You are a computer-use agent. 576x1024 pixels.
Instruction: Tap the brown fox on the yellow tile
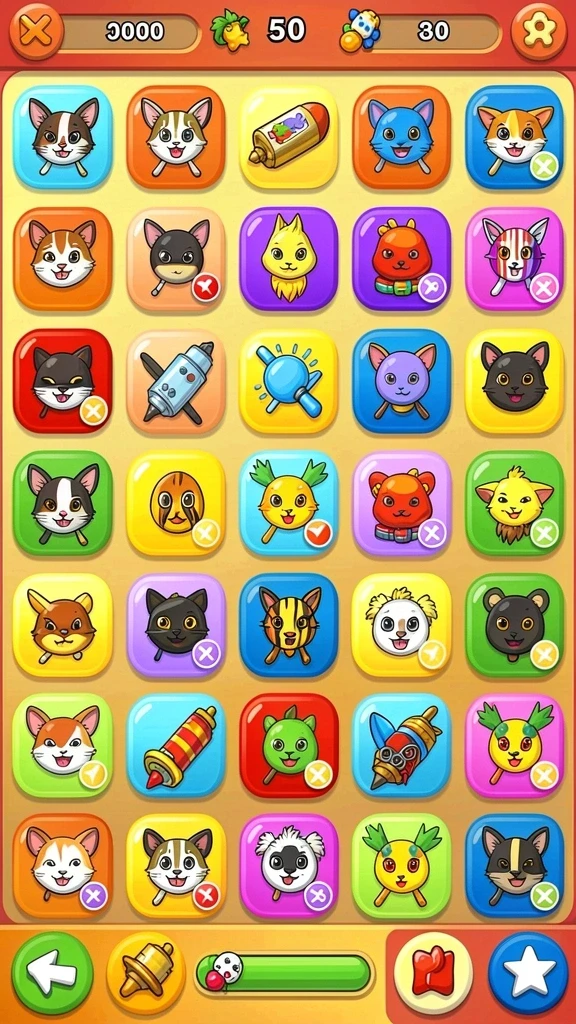(63, 625)
